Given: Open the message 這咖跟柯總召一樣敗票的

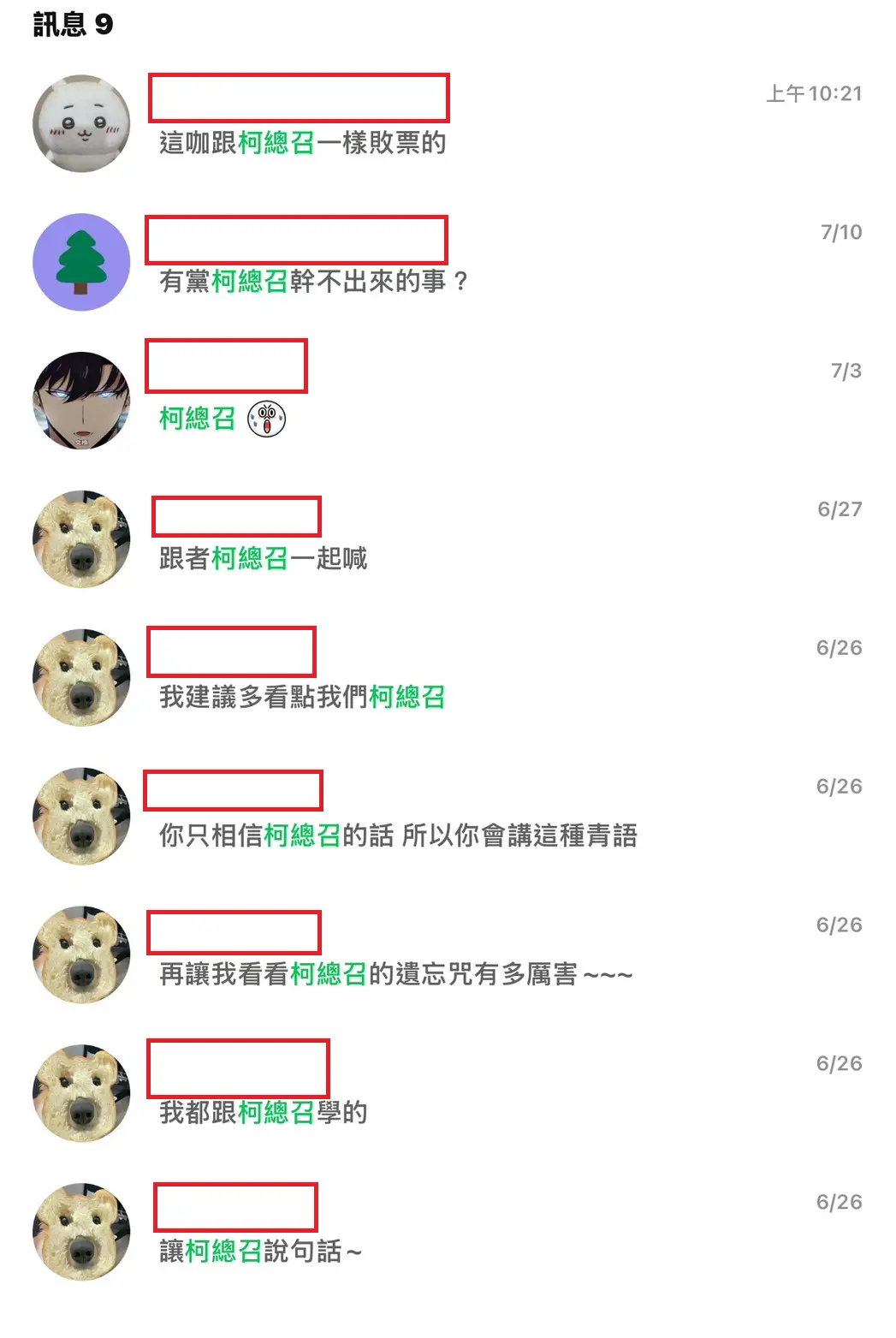Looking at the screenshot, I should (302, 142).
